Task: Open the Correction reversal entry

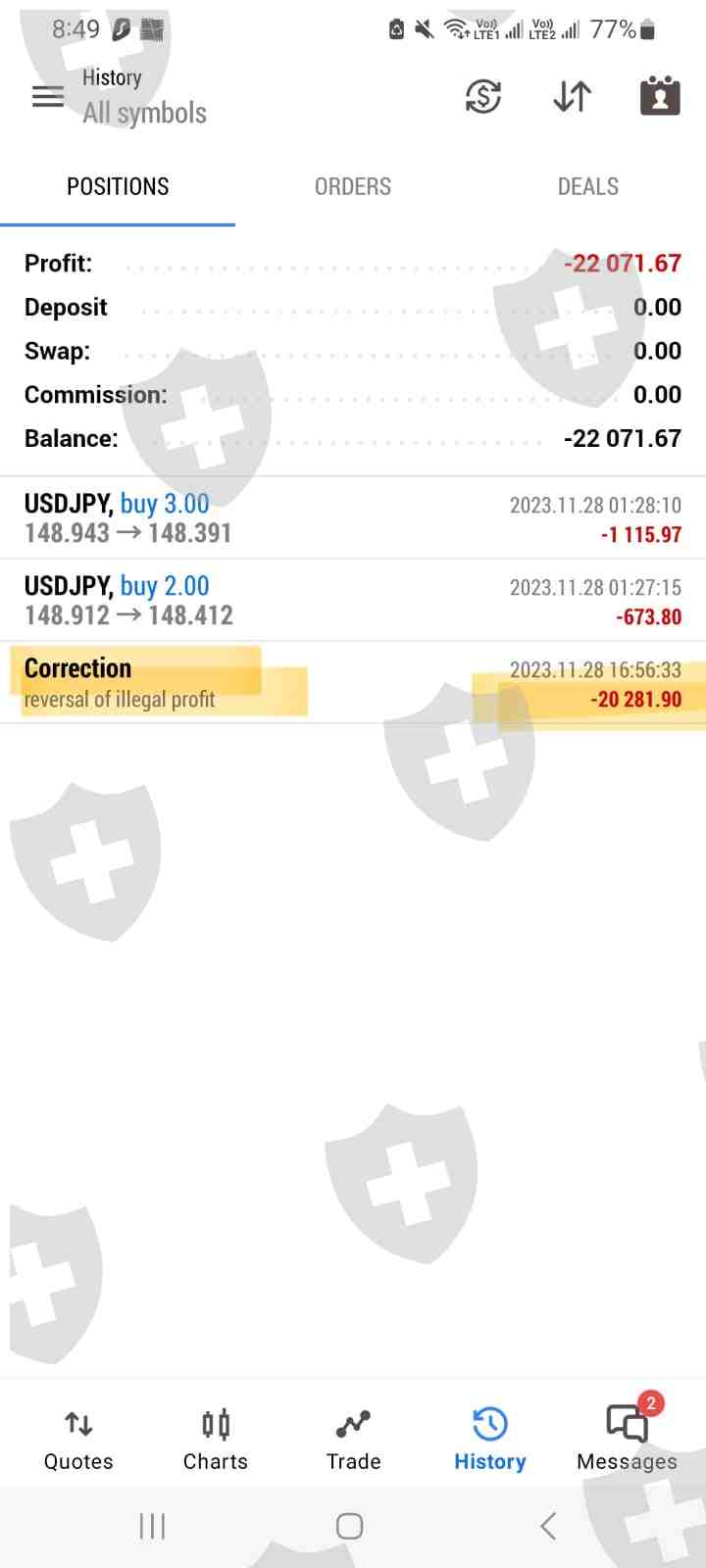Action: [x=353, y=683]
